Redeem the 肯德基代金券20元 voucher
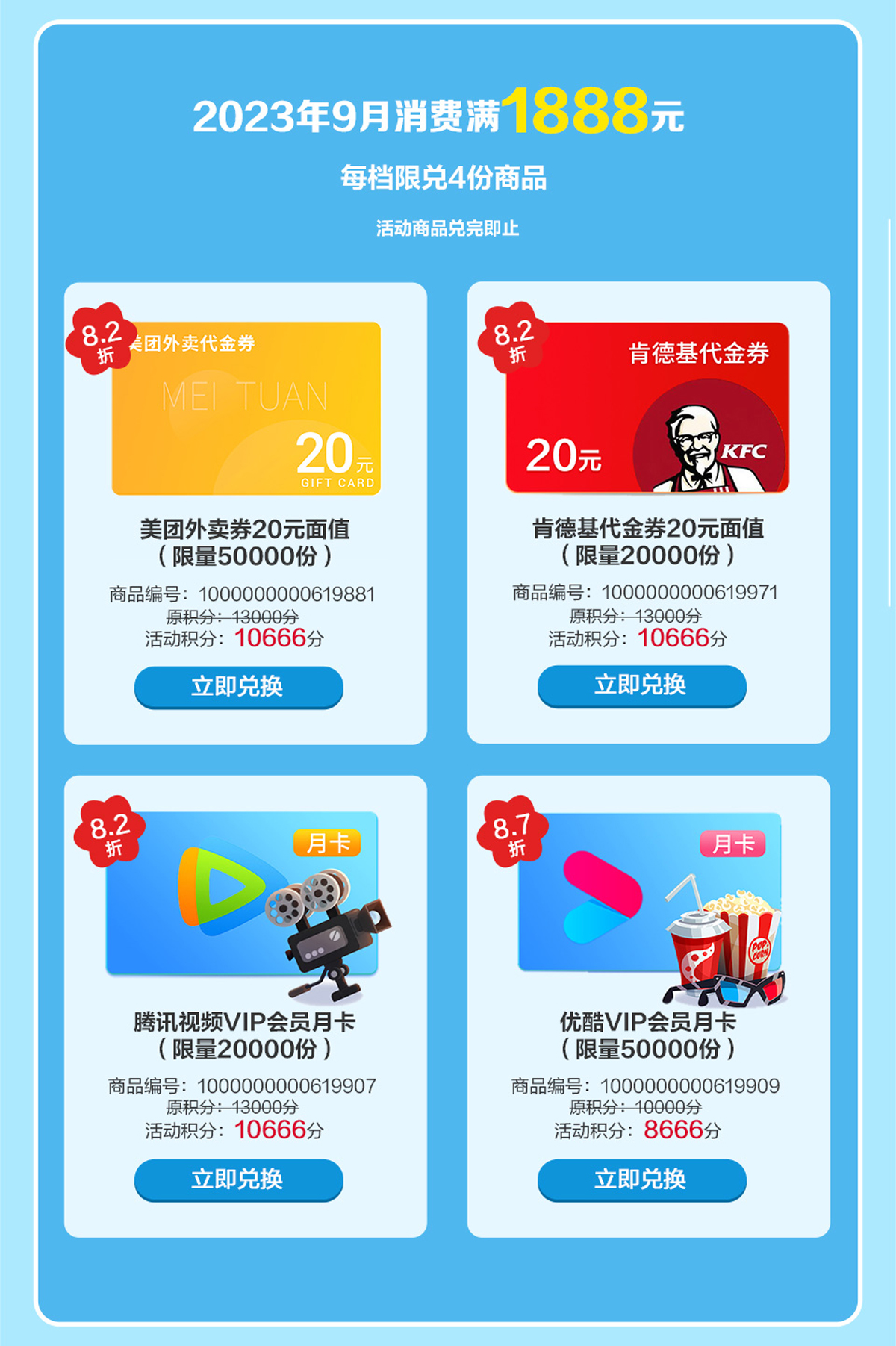The height and width of the screenshot is (1346, 896). pyautogui.click(x=641, y=685)
